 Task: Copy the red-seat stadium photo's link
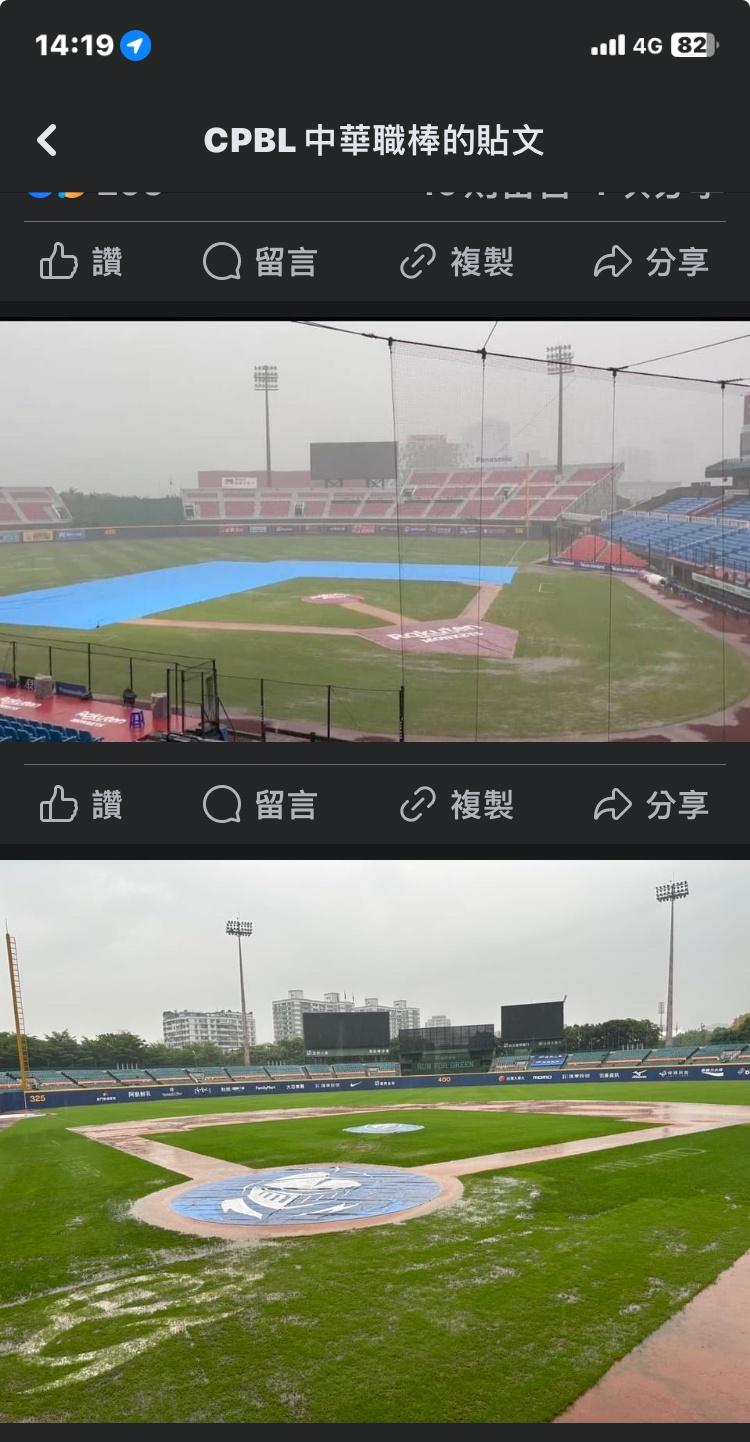(456, 805)
